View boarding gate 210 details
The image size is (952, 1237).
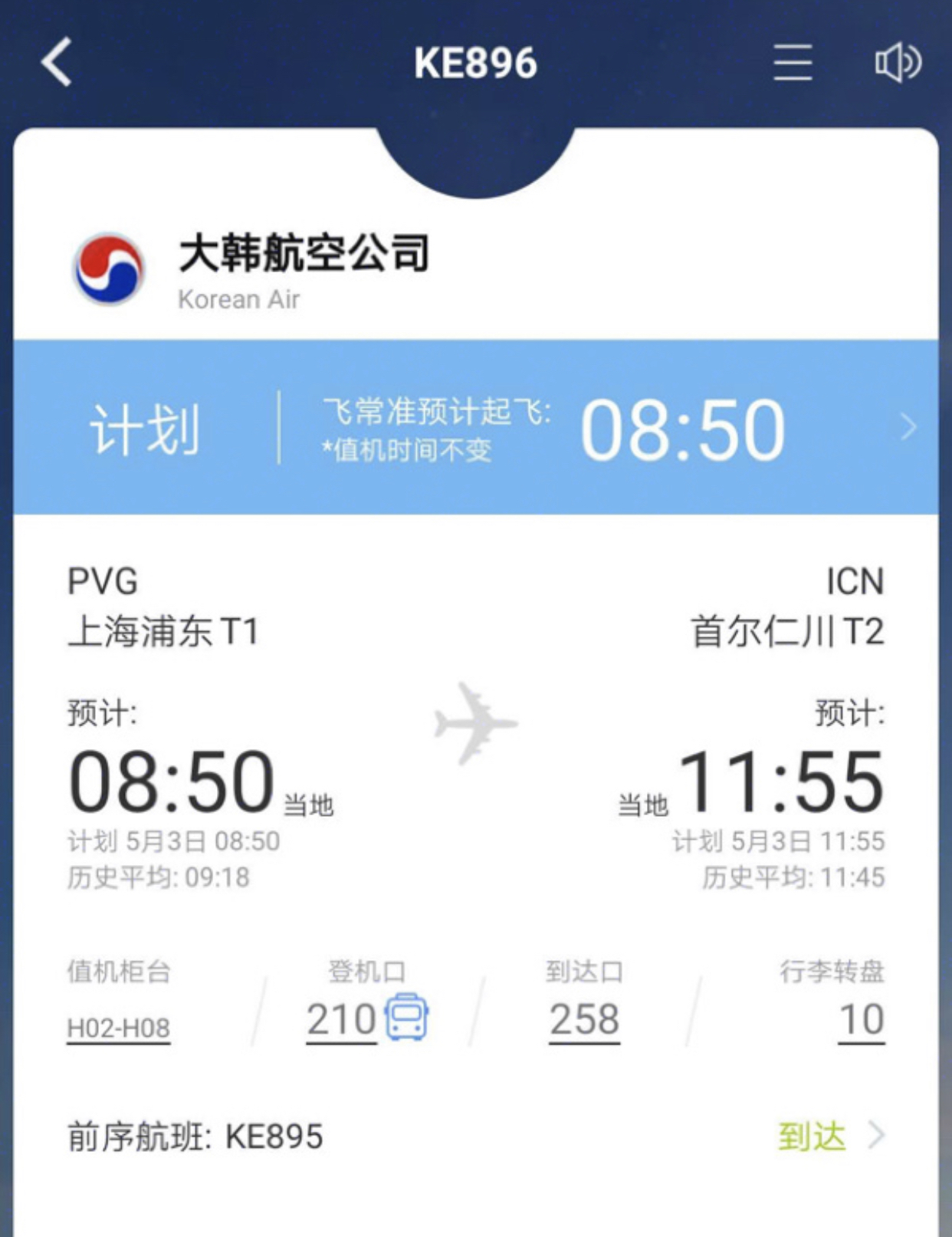342,1020
